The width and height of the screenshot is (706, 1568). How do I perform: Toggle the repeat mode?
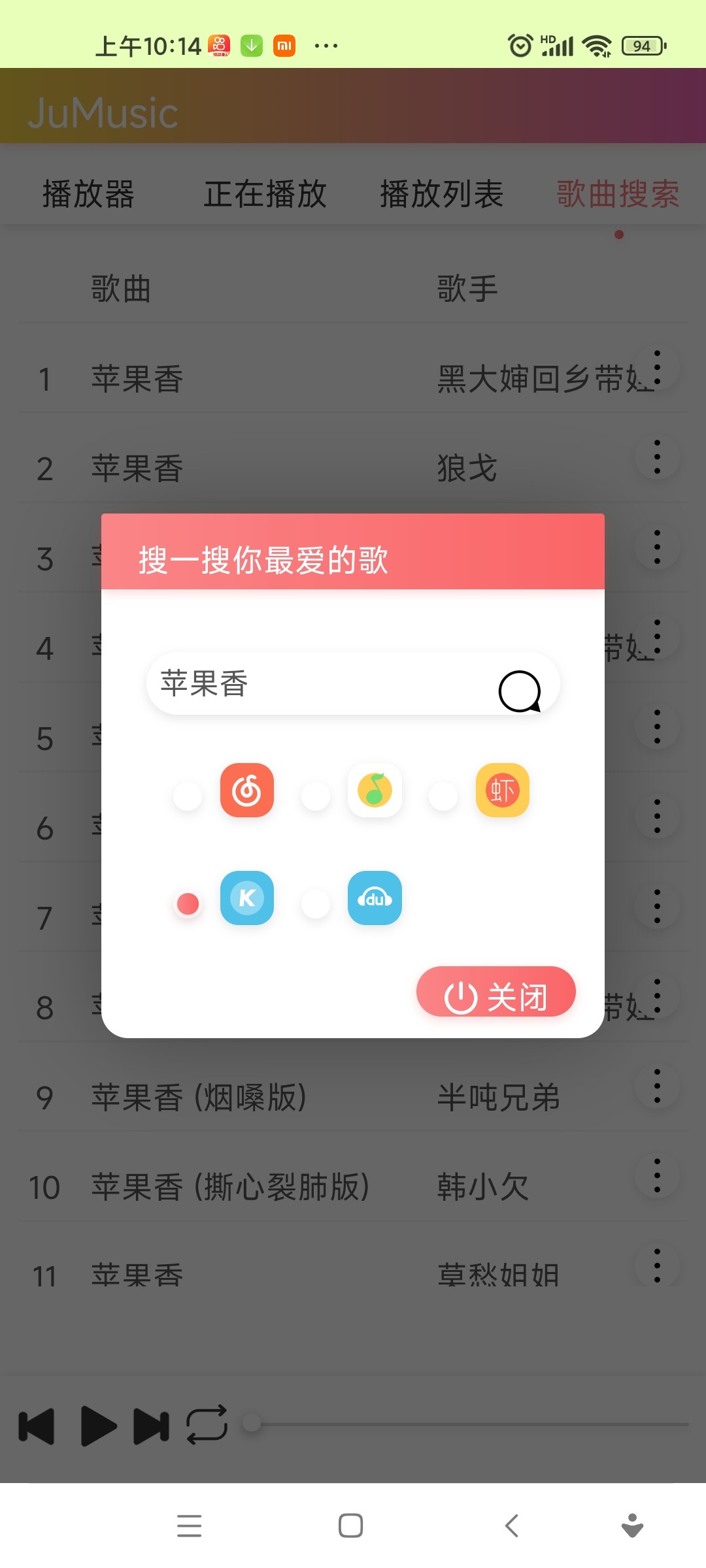click(x=207, y=1425)
